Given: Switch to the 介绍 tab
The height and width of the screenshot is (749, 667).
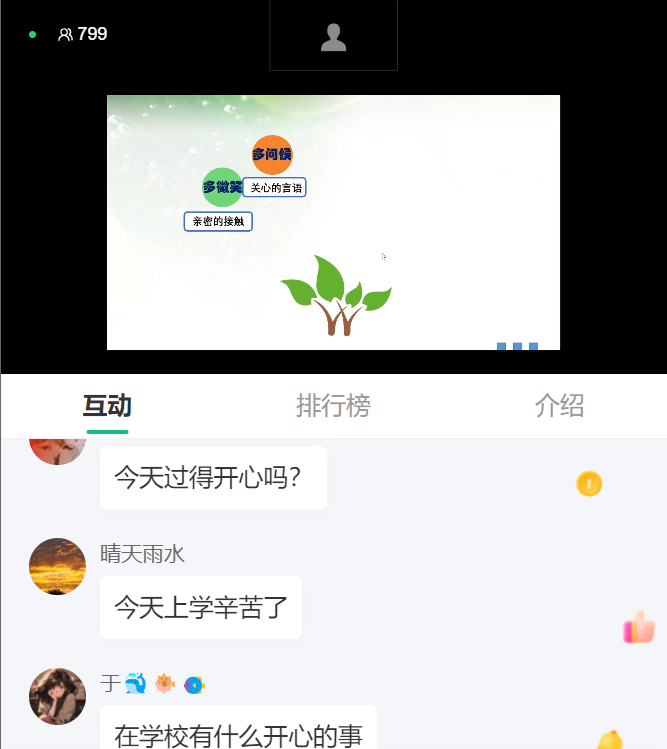Looking at the screenshot, I should (x=559, y=406).
